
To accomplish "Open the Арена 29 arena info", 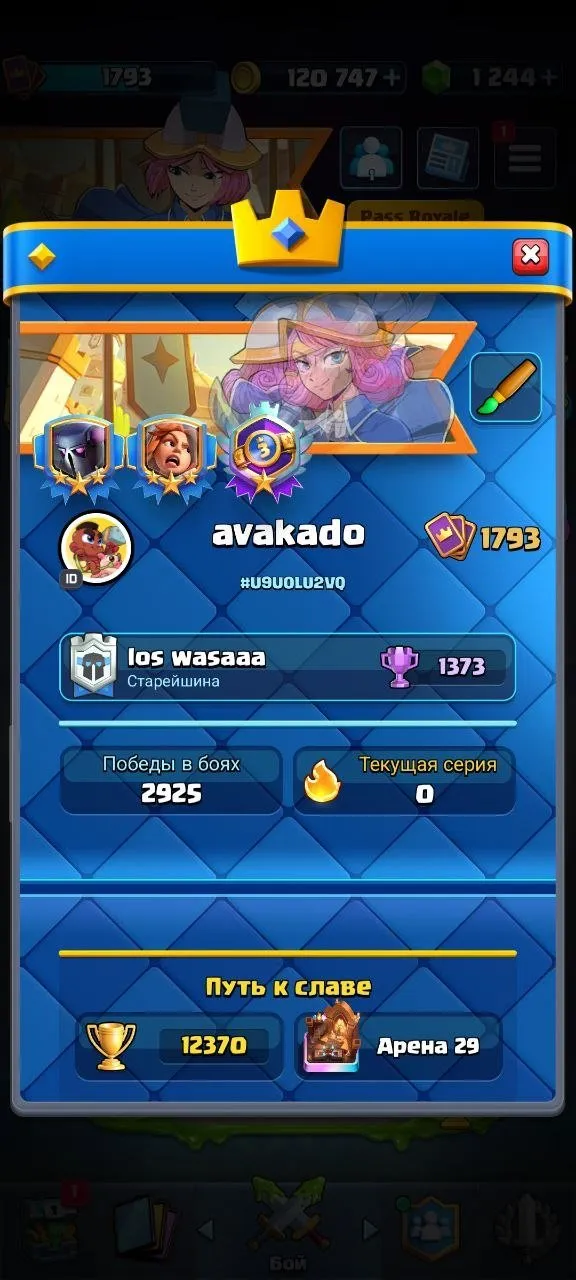I will tap(398, 1046).
